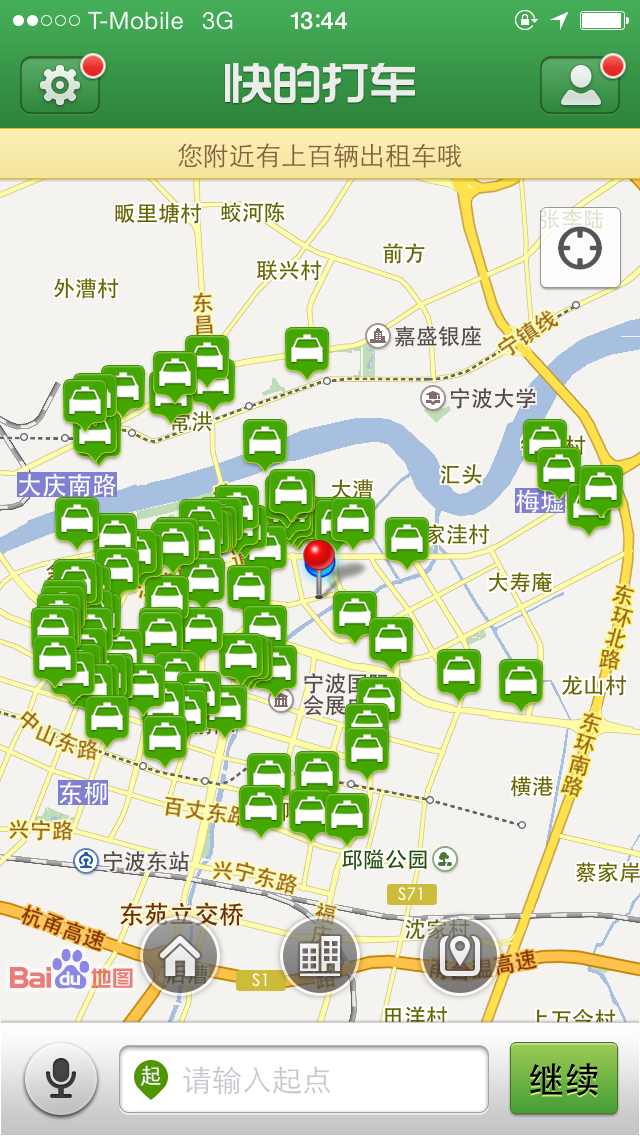The width and height of the screenshot is (640, 1136).
Task: Focus the 请输入起点 starting point field
Action: pos(304,1079)
